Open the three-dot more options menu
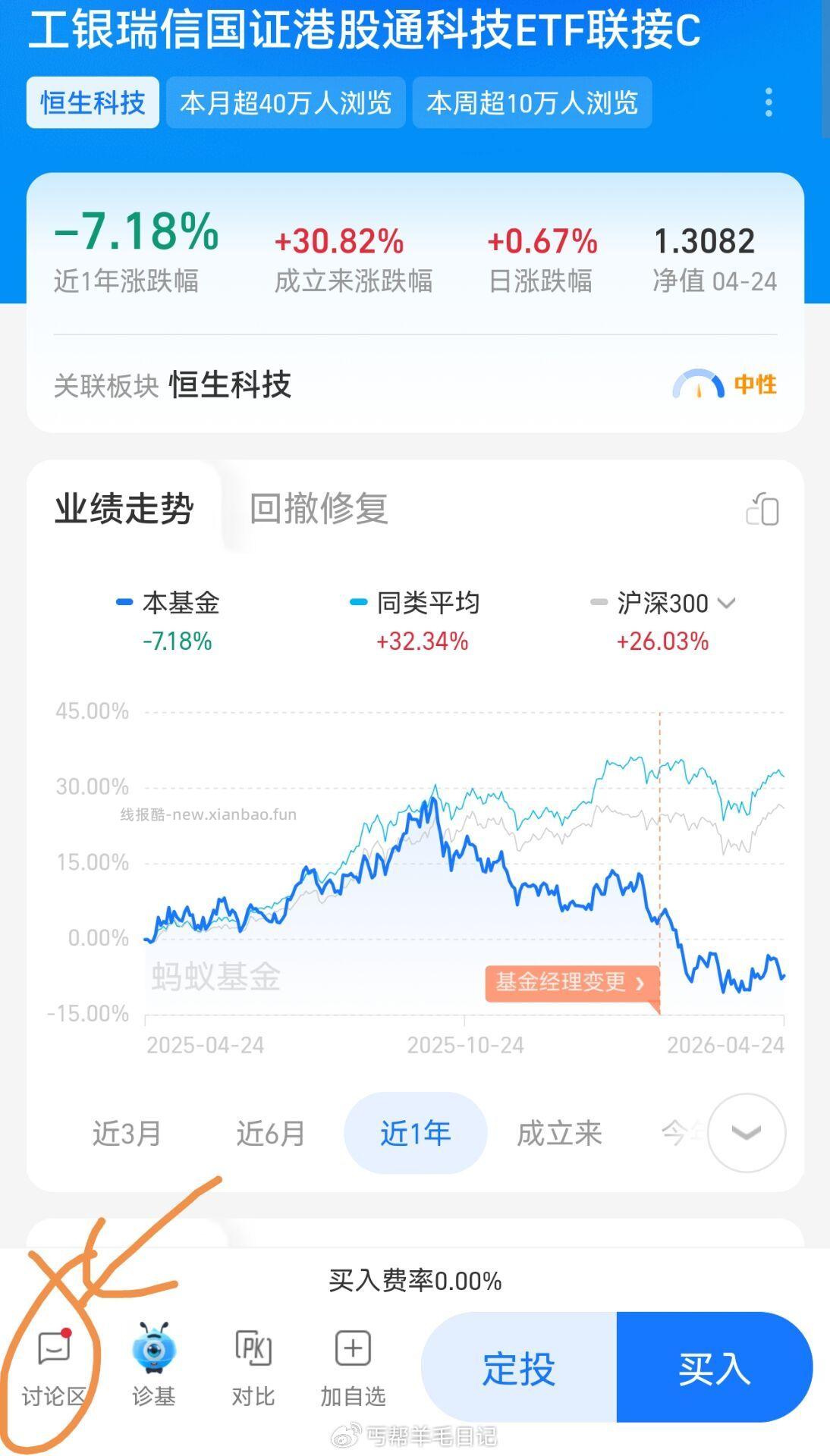Viewport: 830px width, 1456px height. tap(768, 102)
